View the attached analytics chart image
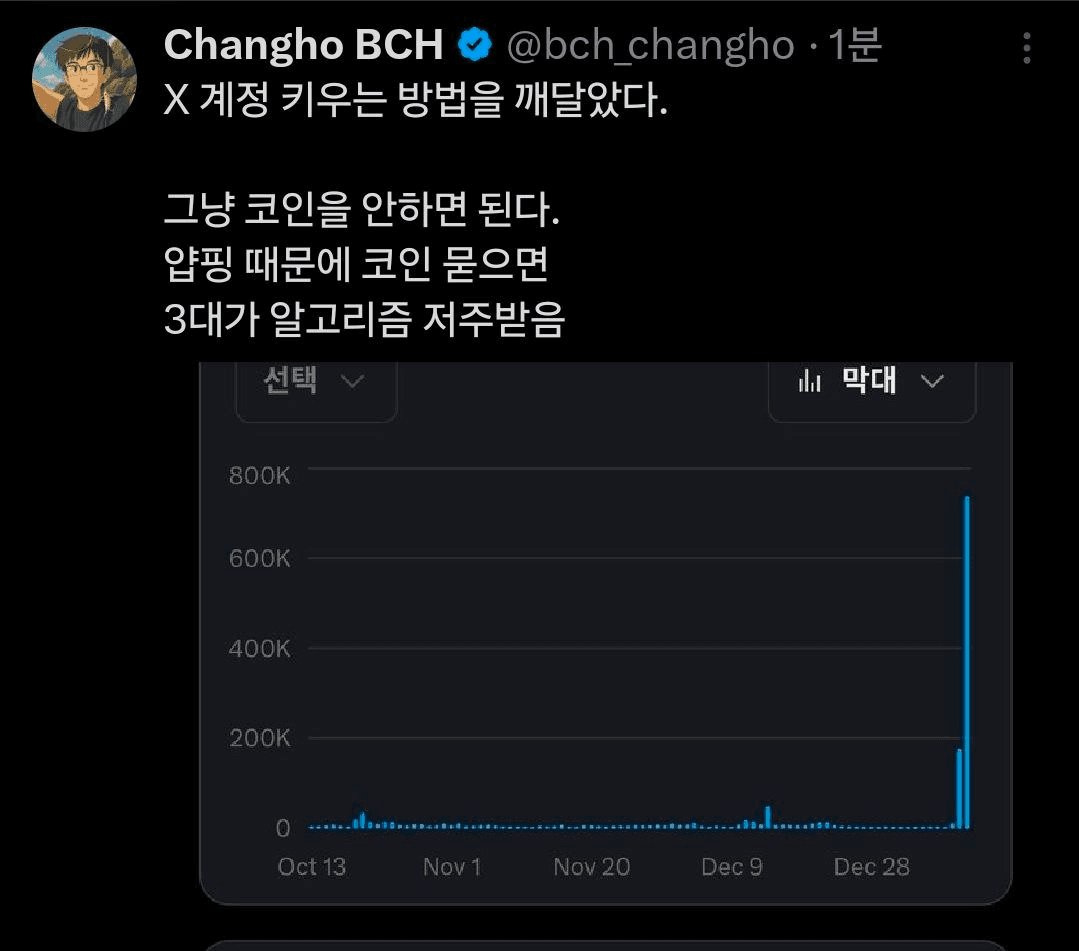 click(605, 640)
